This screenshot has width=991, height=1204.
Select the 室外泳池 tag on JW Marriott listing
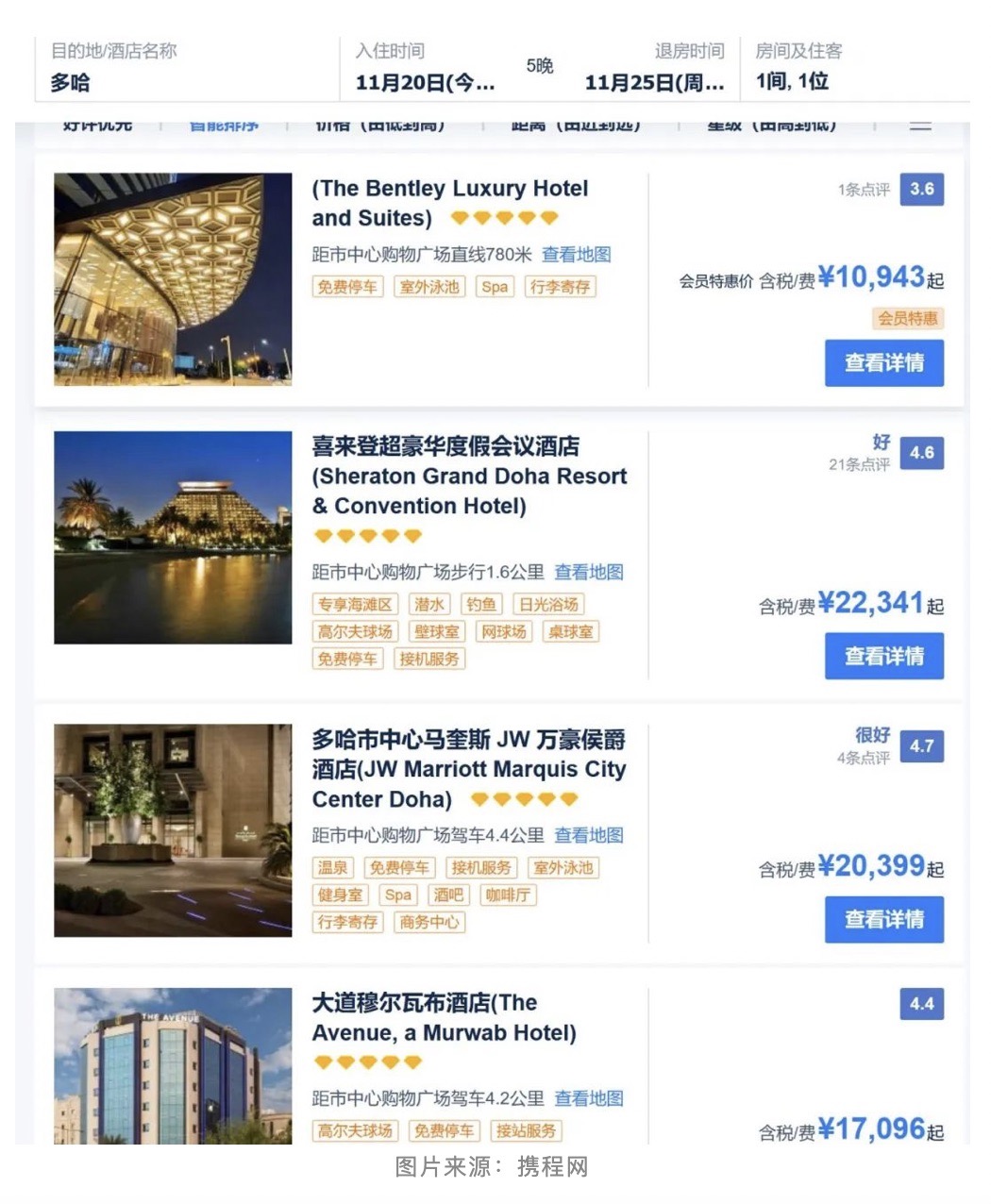[563, 868]
